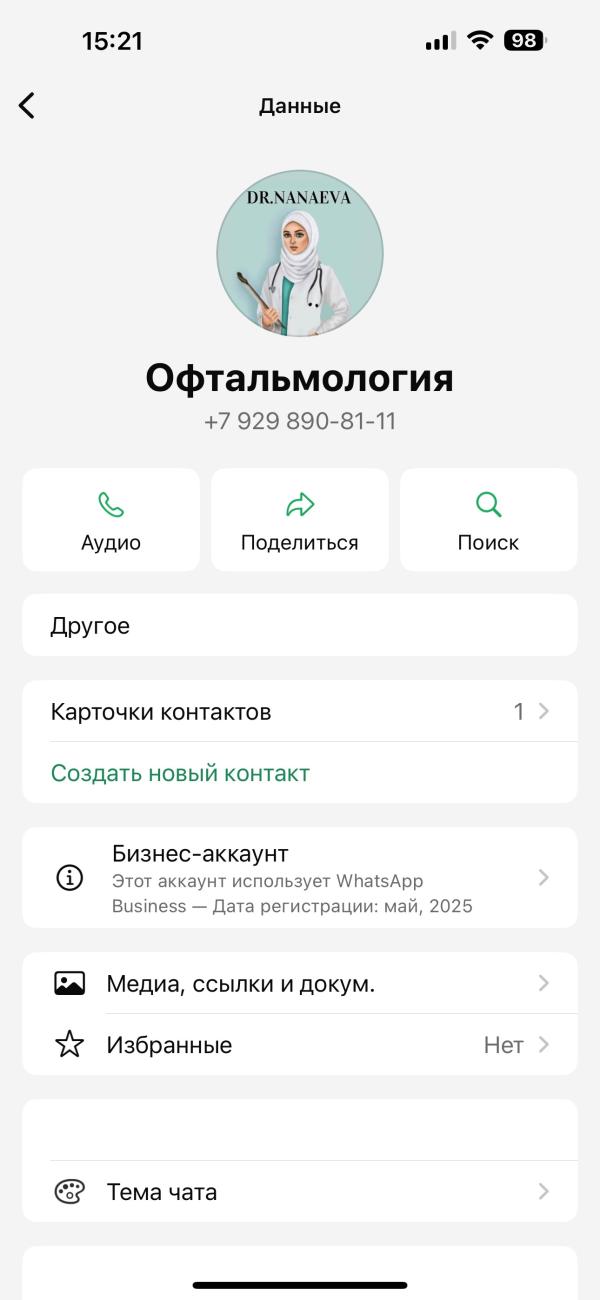Tap Создать новый контакт

pyautogui.click(x=181, y=773)
